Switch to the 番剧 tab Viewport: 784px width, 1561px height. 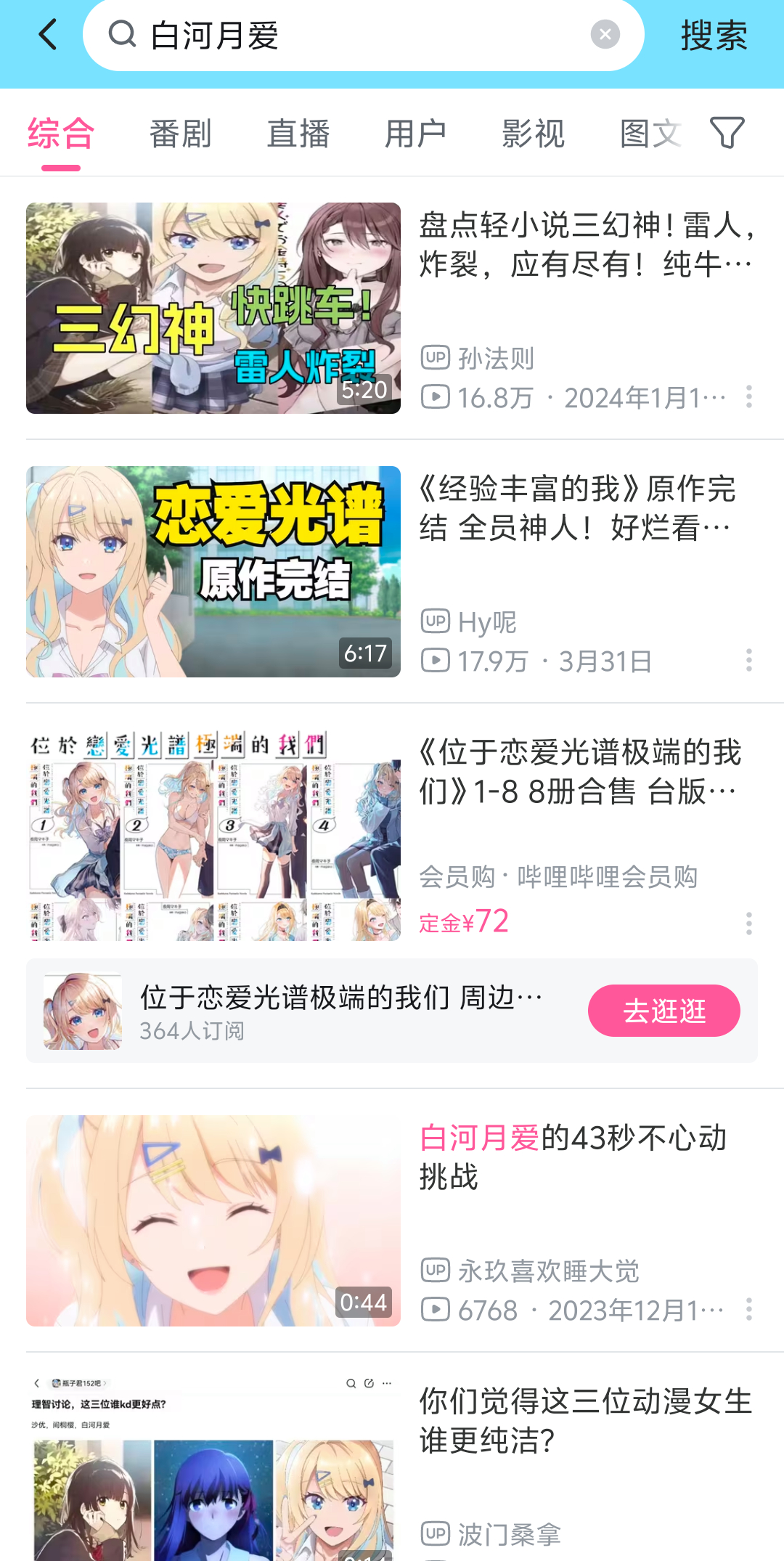[x=180, y=134]
